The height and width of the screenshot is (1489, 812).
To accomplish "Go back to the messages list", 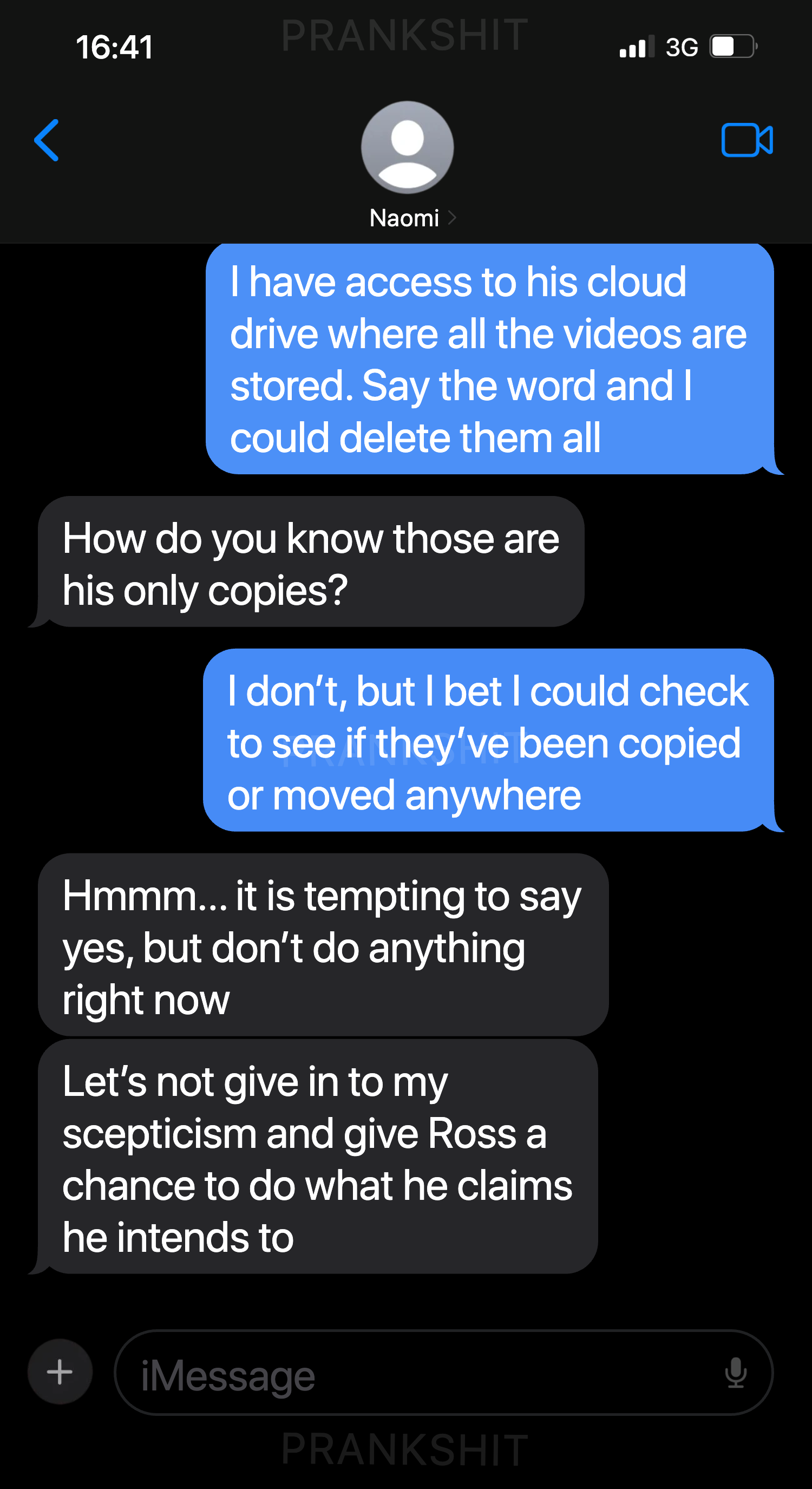I will pos(46,140).
